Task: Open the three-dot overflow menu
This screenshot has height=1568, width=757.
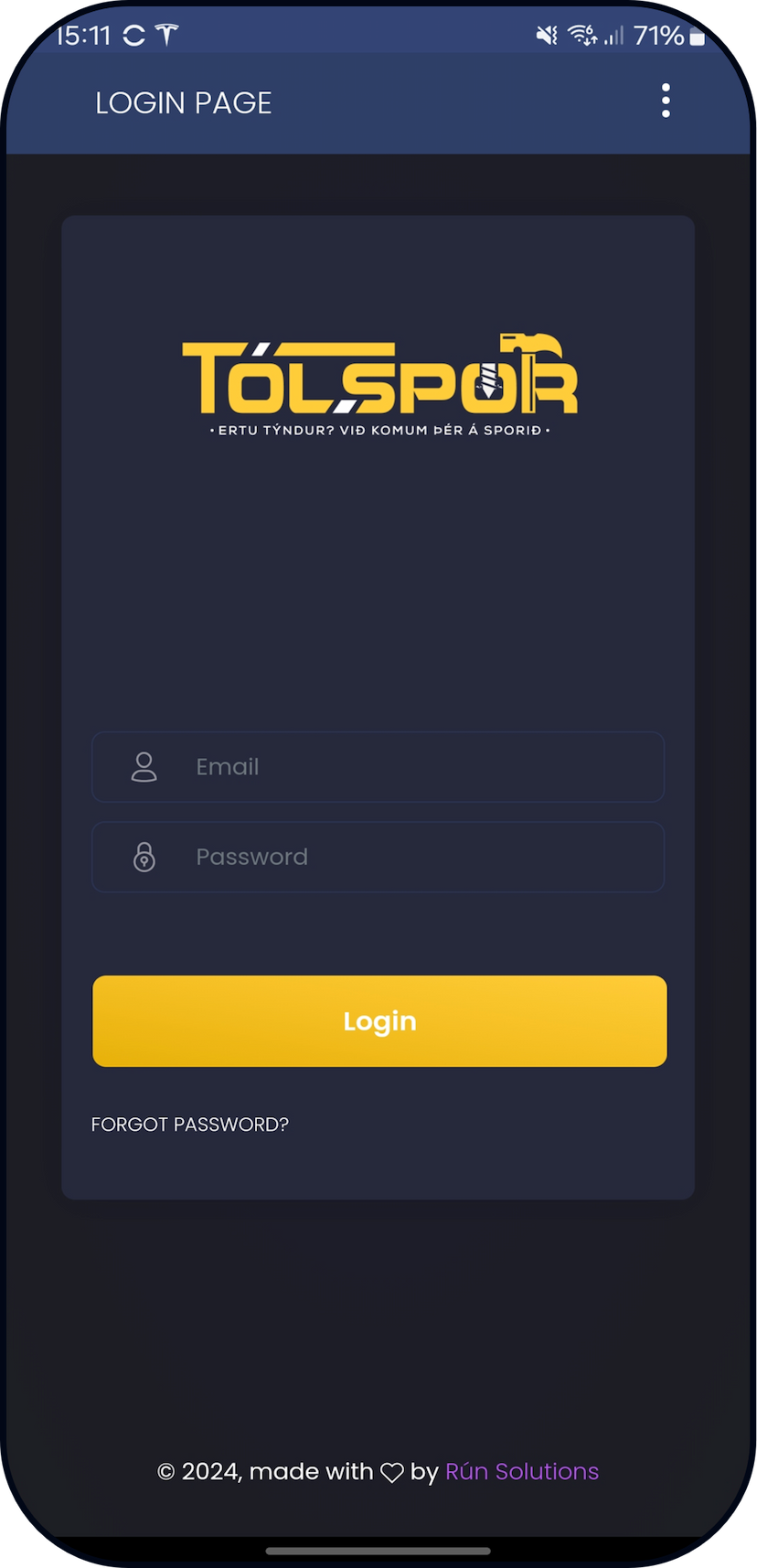Action: (x=666, y=101)
